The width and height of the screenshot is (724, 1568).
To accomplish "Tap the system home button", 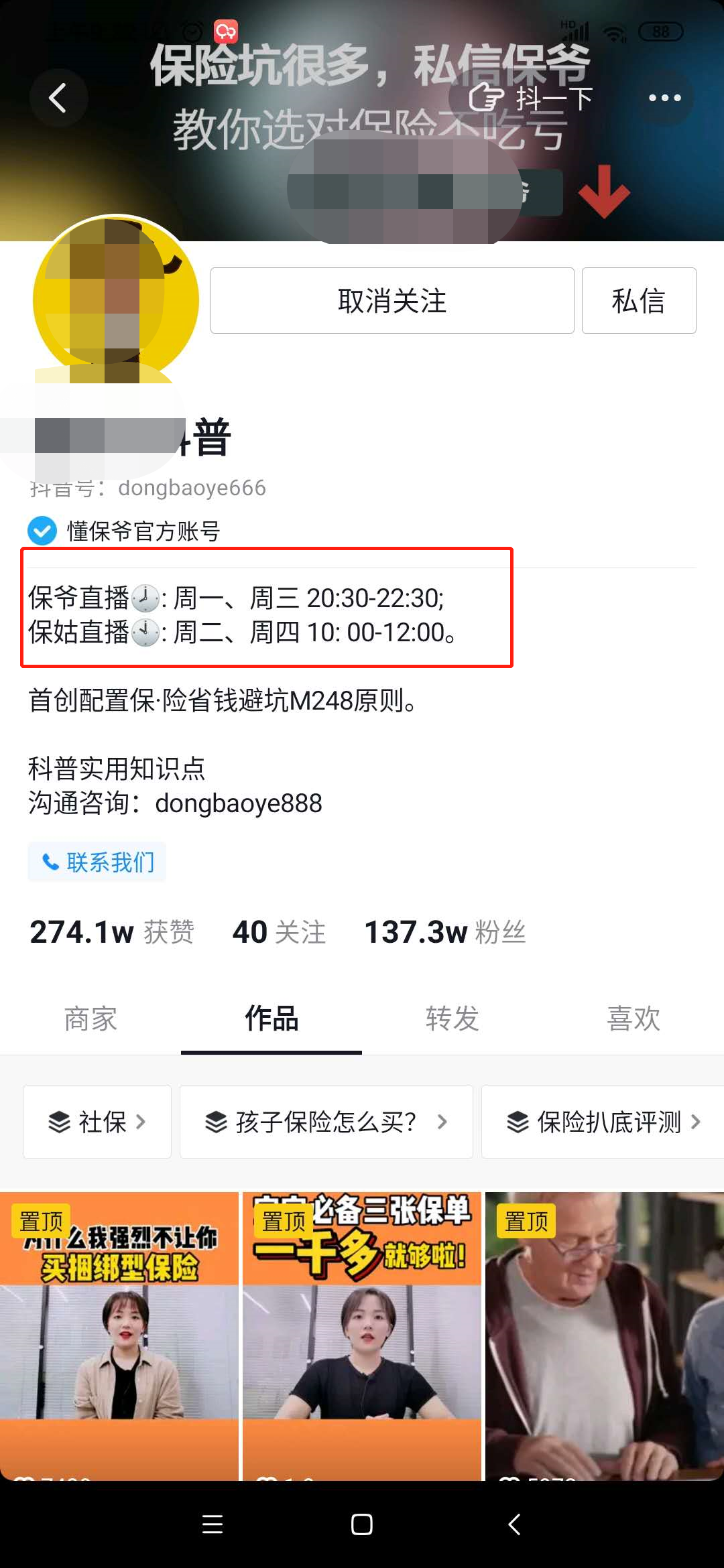I will [362, 1524].
